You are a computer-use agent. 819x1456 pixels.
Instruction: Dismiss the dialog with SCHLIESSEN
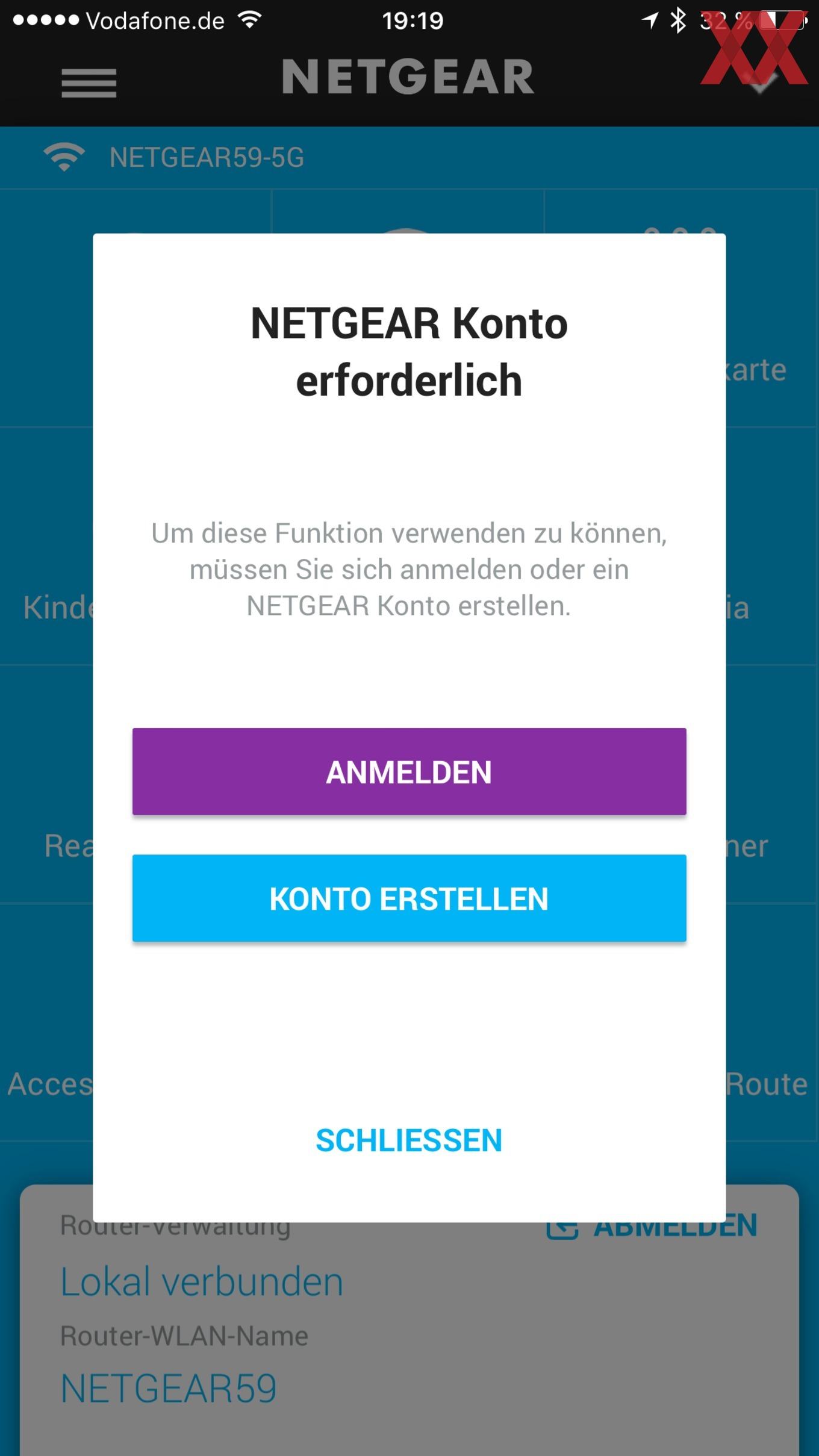[409, 1140]
